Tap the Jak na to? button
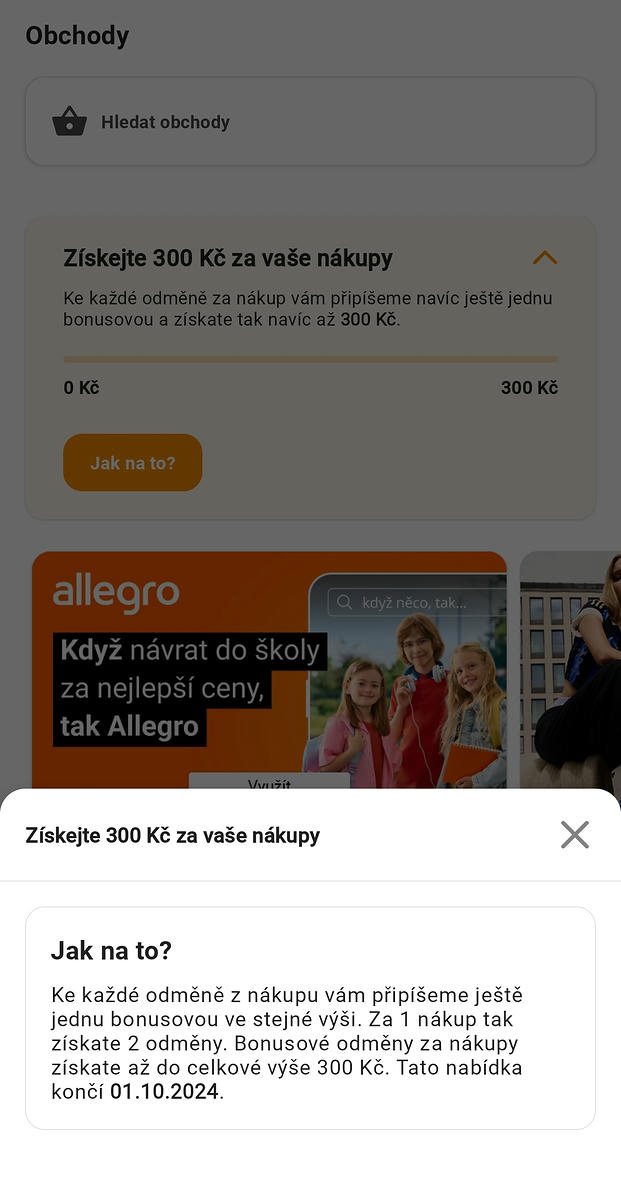The width and height of the screenshot is (621, 1200). [133, 463]
